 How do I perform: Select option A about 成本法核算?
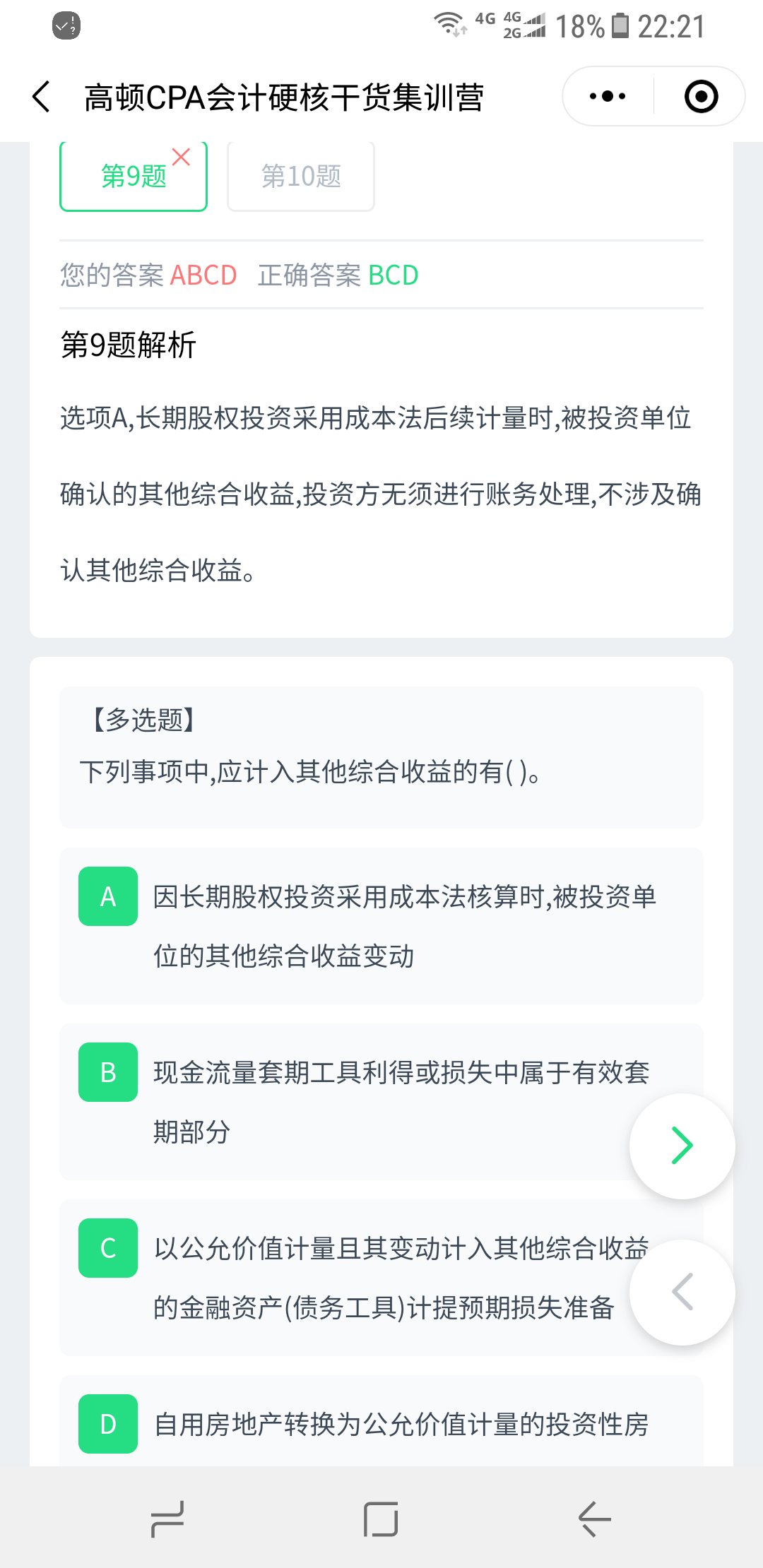(381, 926)
